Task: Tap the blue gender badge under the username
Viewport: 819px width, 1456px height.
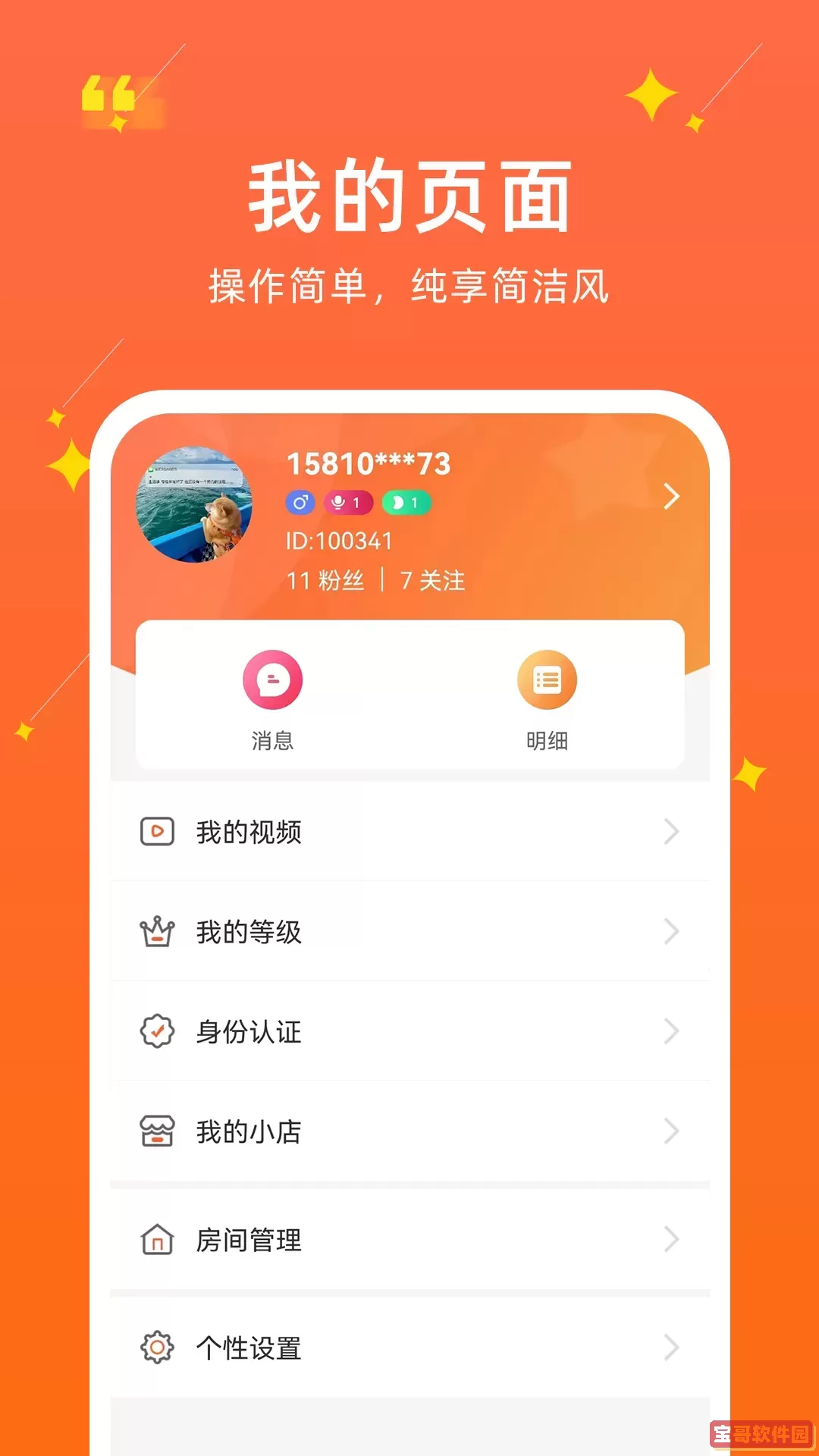Action: click(x=300, y=504)
